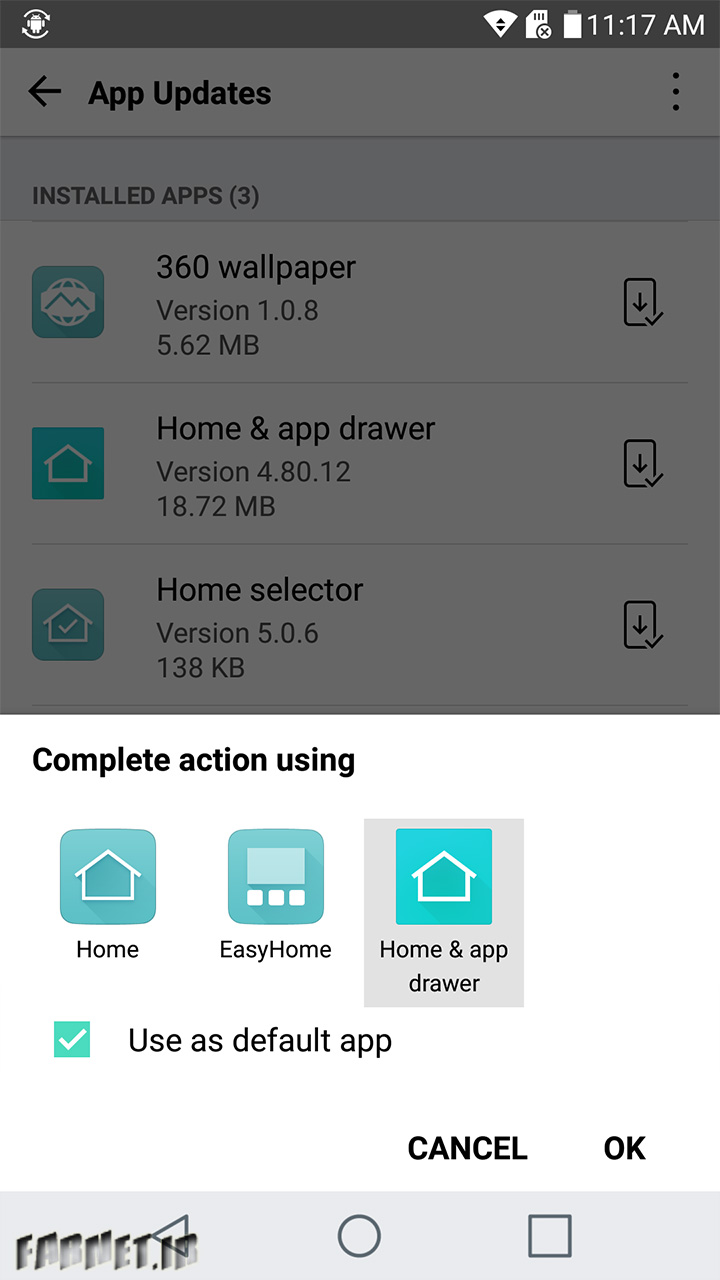Tap the system home button
Screen dimensions: 720x1280
tap(359, 1236)
